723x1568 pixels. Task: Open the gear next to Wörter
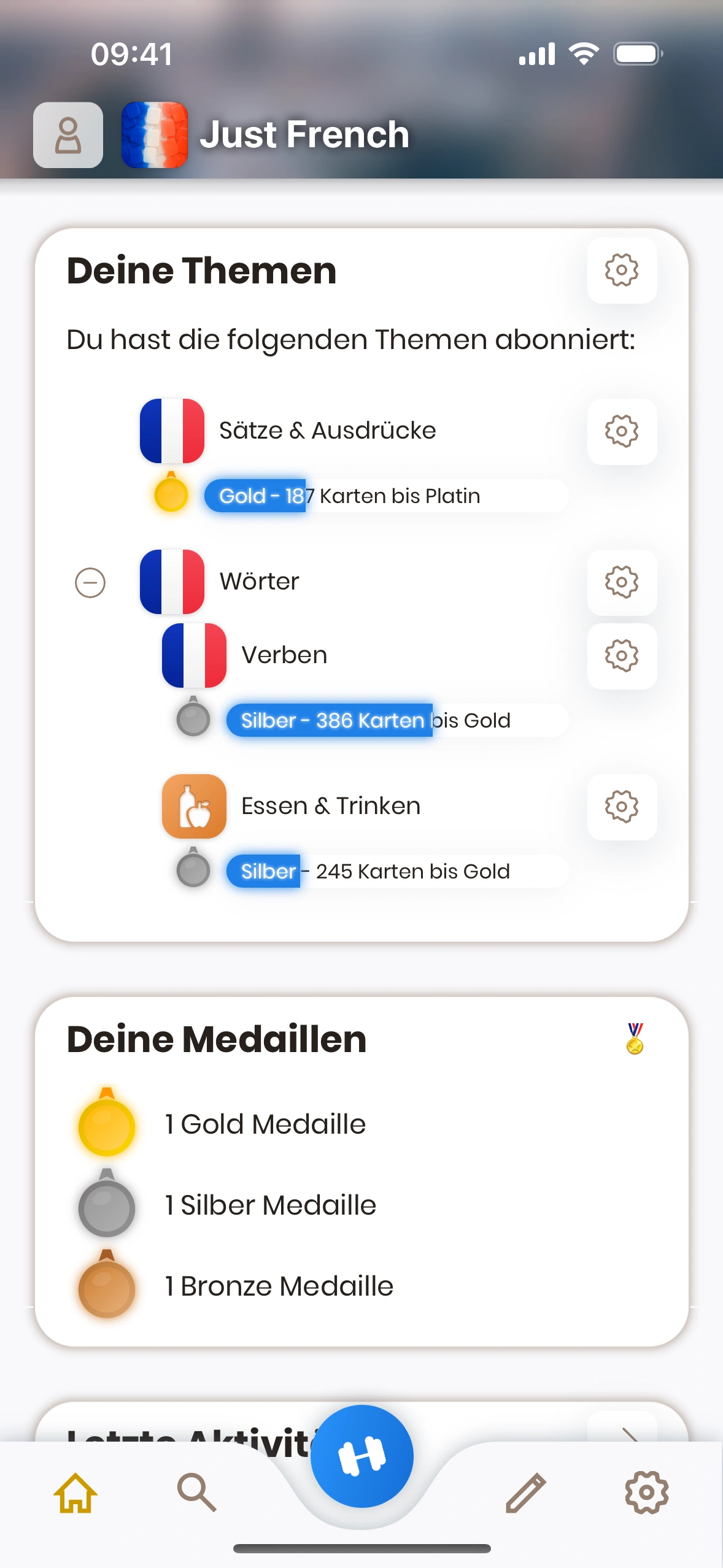[622, 582]
